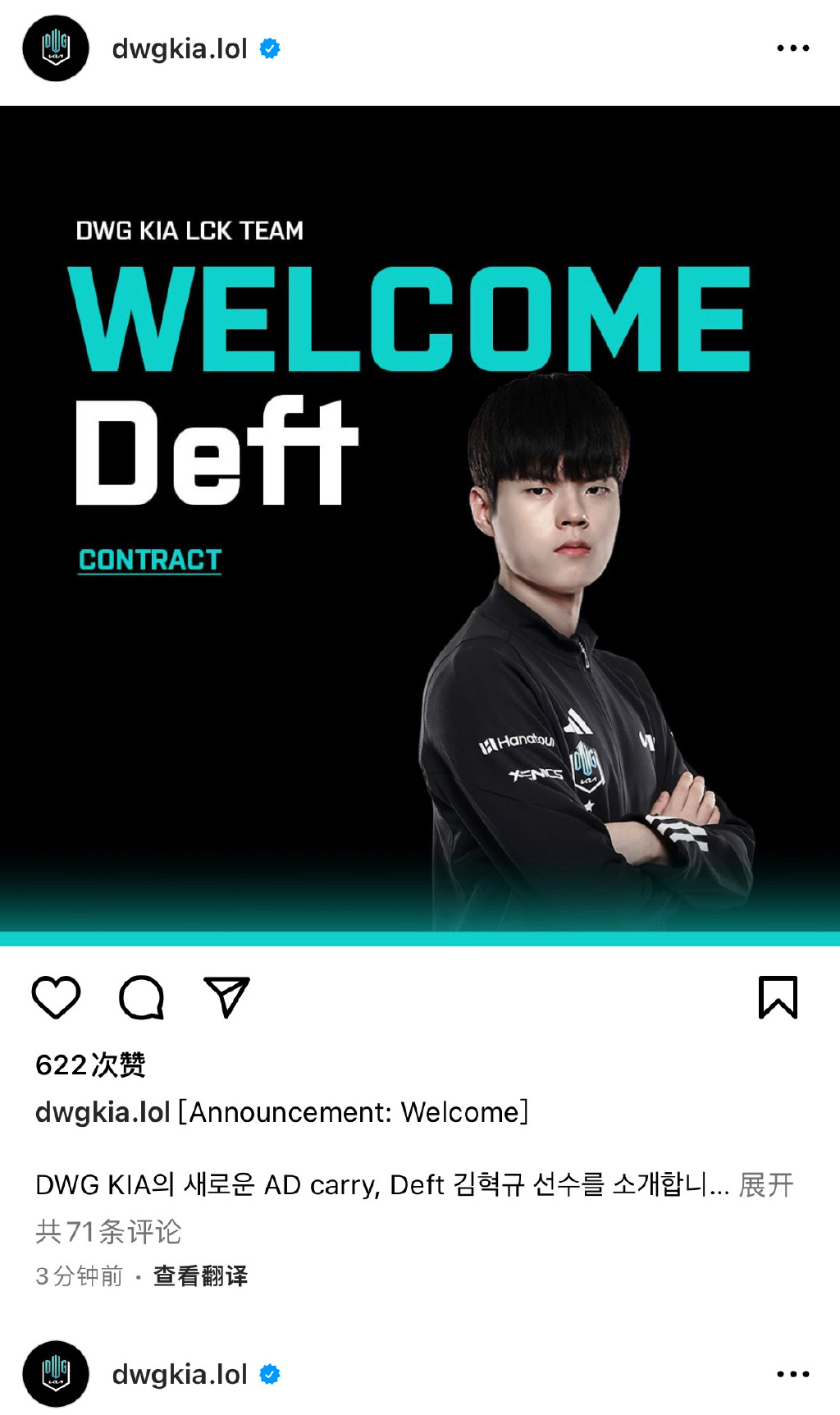Image resolution: width=840 pixels, height=1415 pixels.
Task: Expand the caption with 展开
Action: tap(766, 1184)
